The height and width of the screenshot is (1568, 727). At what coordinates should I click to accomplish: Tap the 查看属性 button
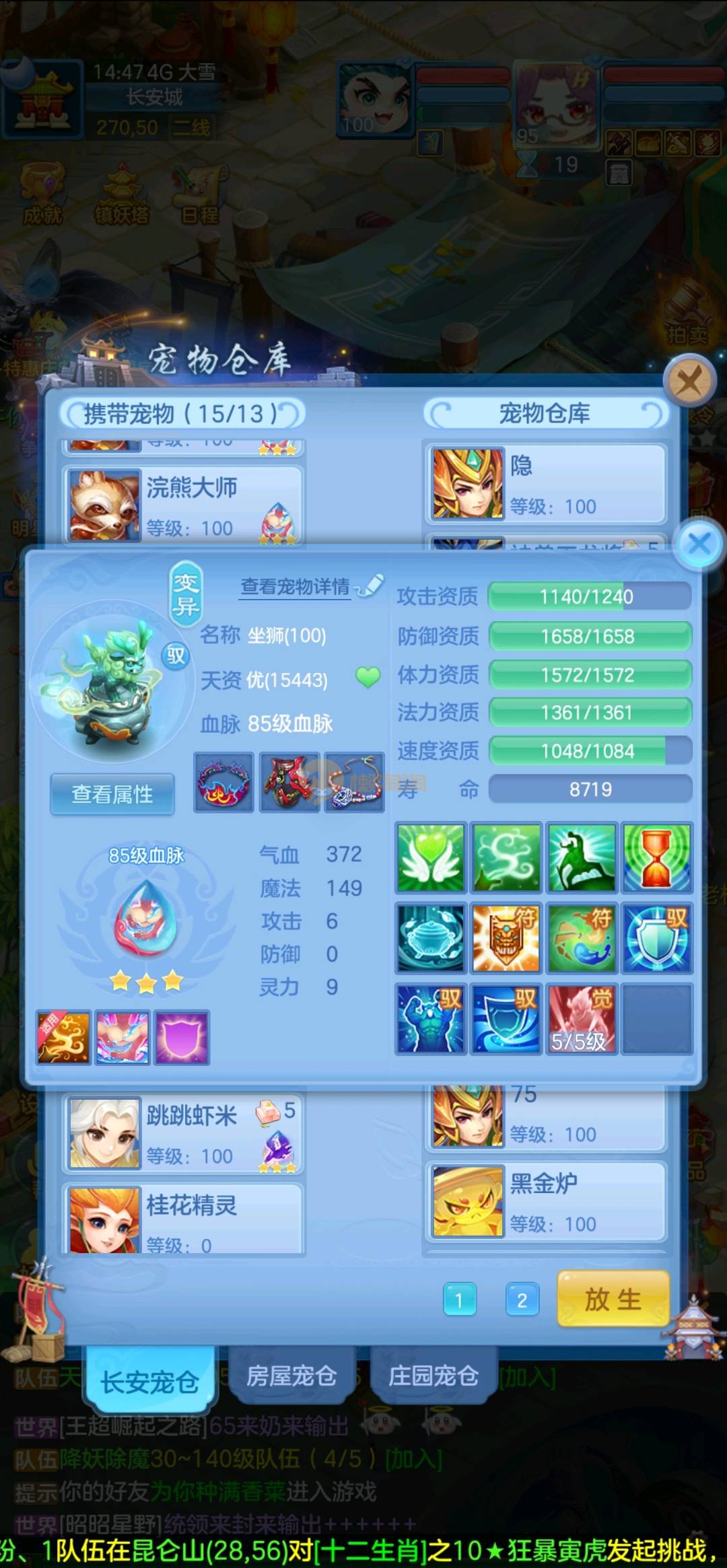[x=112, y=794]
